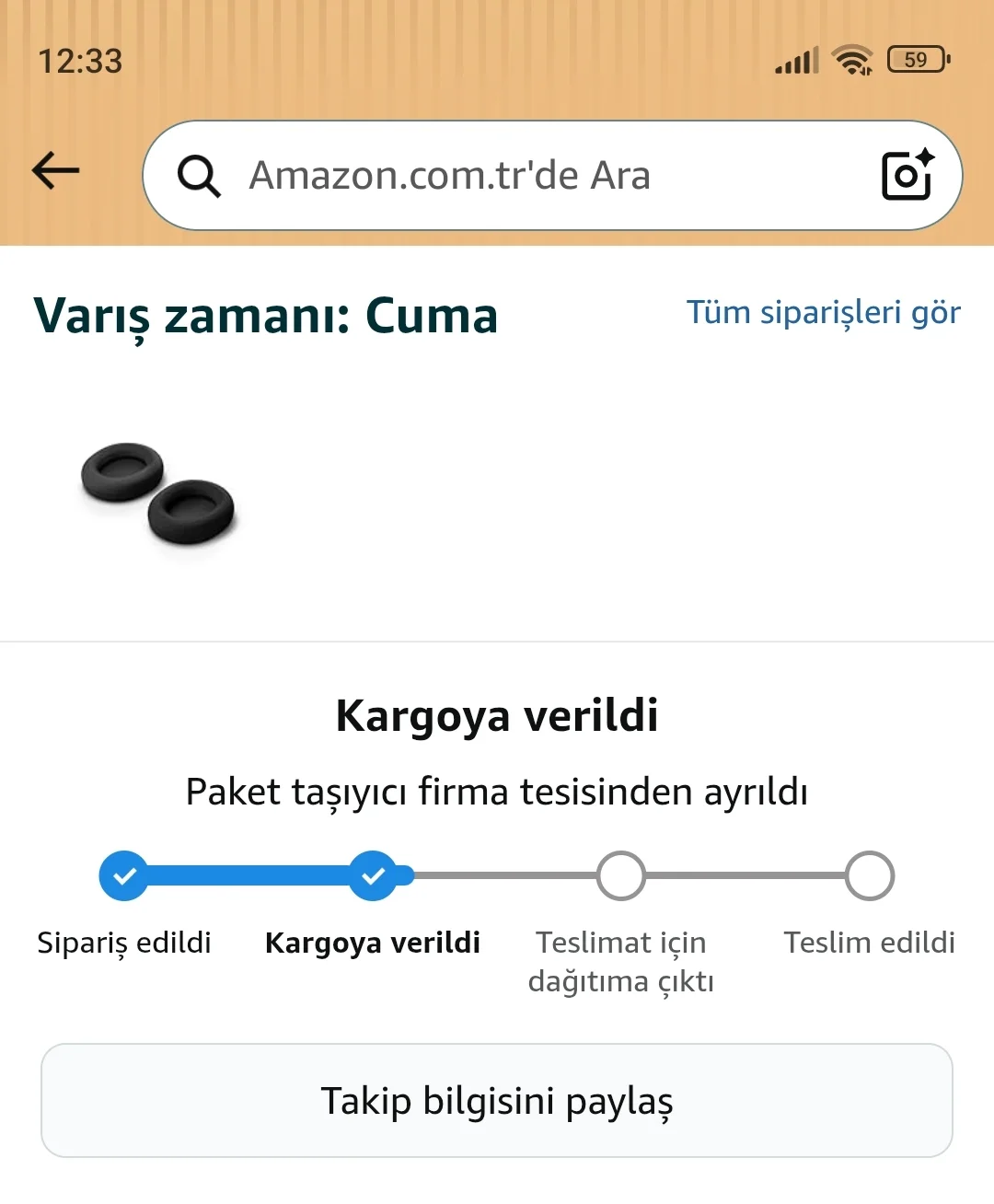Go back using the arrow icon
This screenshot has height=1204, width=994.
click(56, 171)
